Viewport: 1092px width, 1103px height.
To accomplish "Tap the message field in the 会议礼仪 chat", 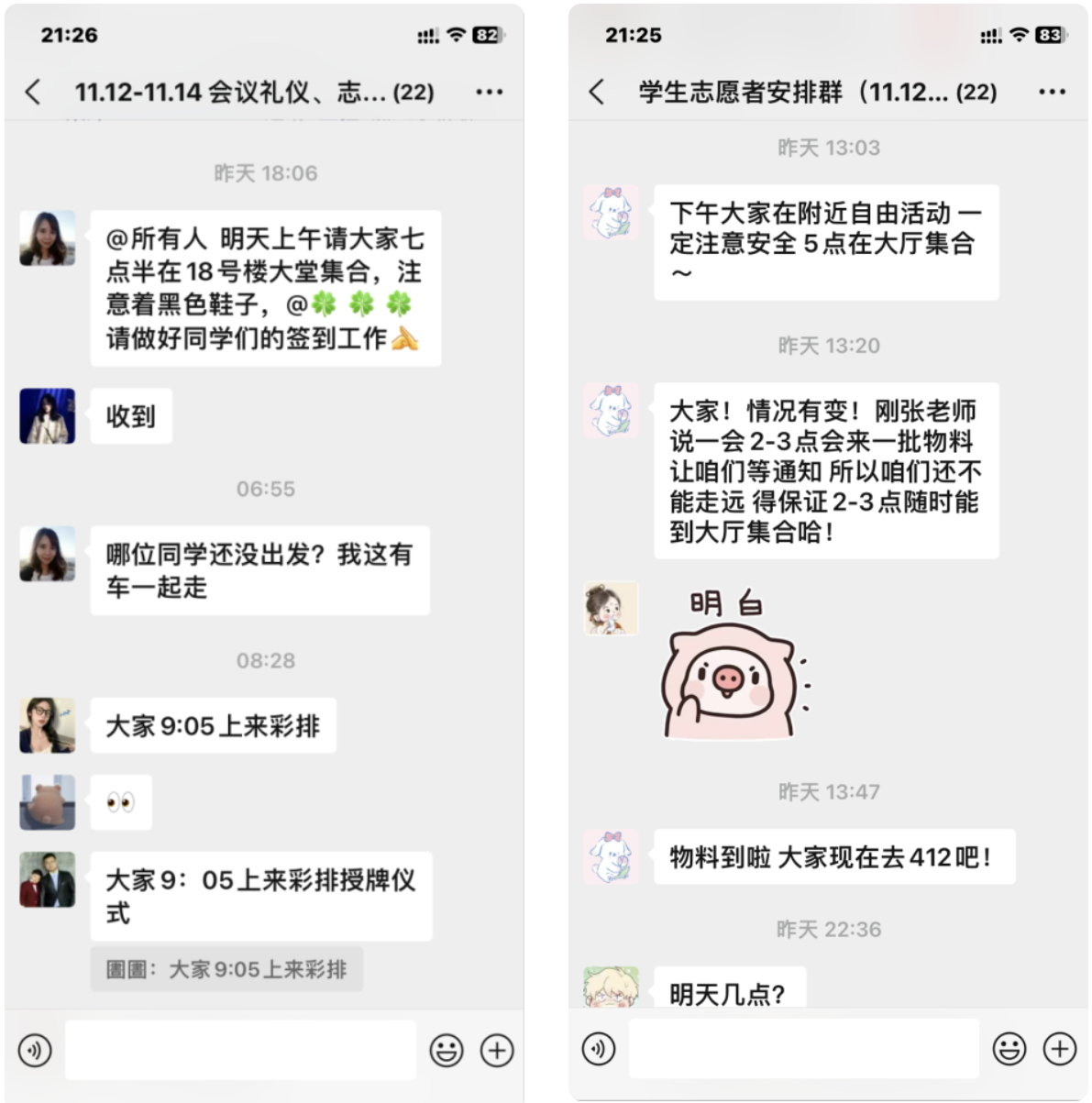I will [240, 1051].
